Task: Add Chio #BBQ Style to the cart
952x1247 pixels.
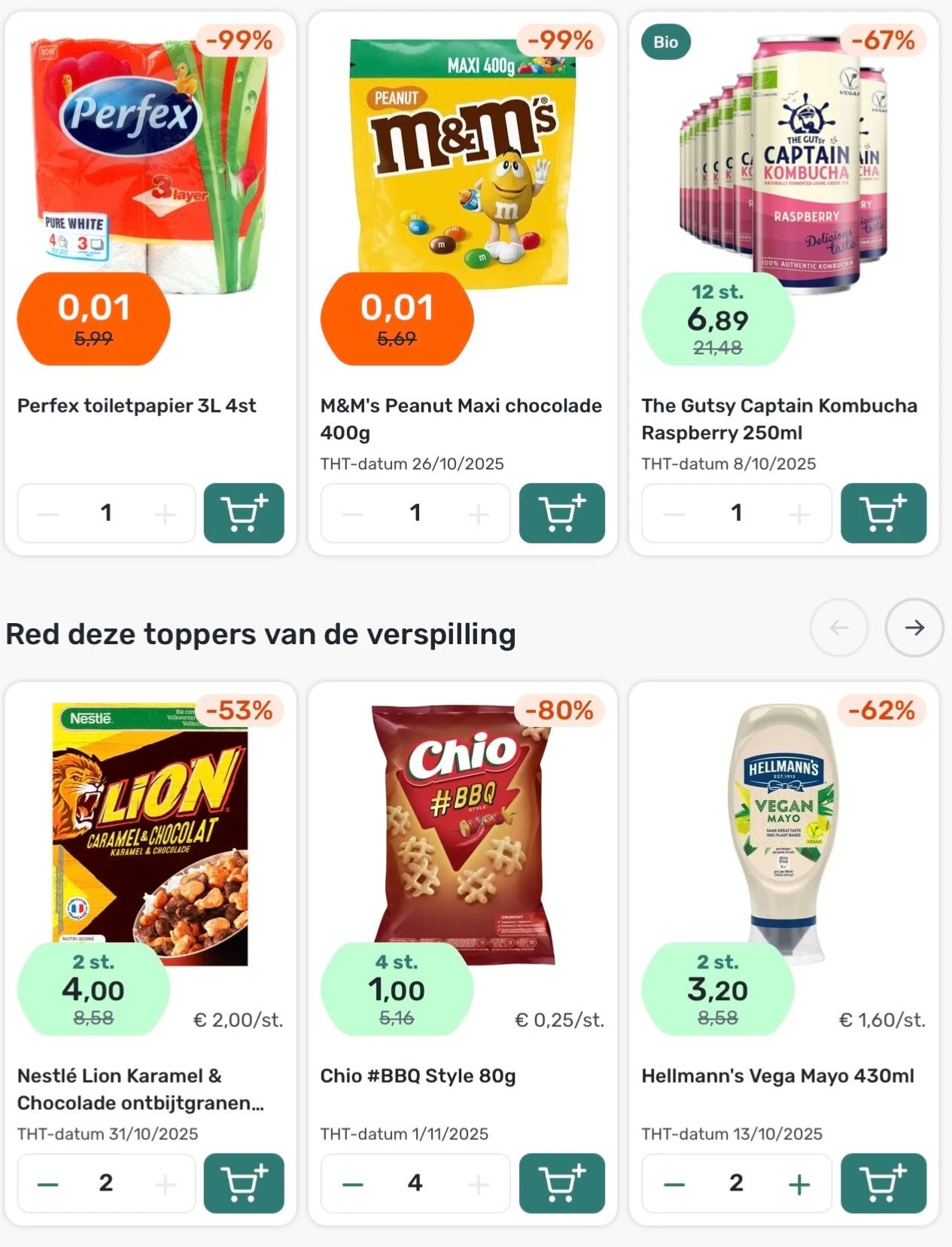Action: (x=561, y=1183)
